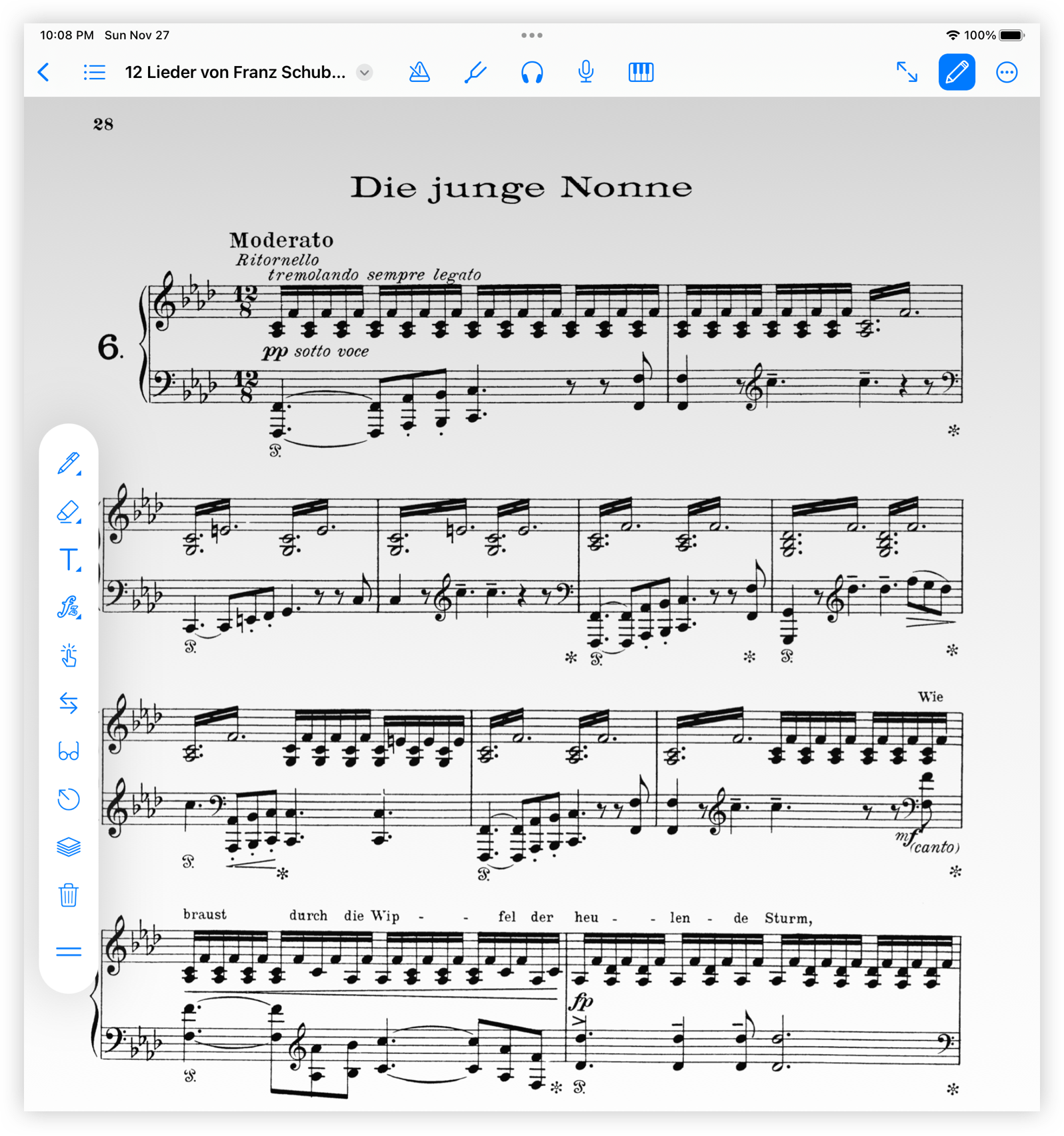
Task: Open the annotation layers panel
Action: 69,847
